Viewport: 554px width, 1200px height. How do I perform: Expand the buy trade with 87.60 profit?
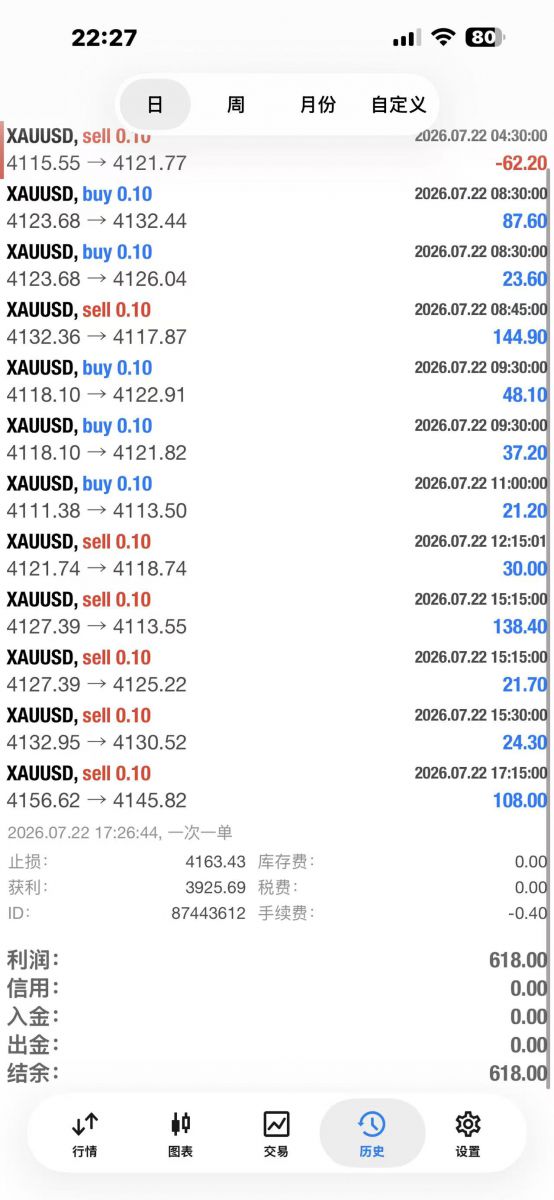tap(277, 207)
